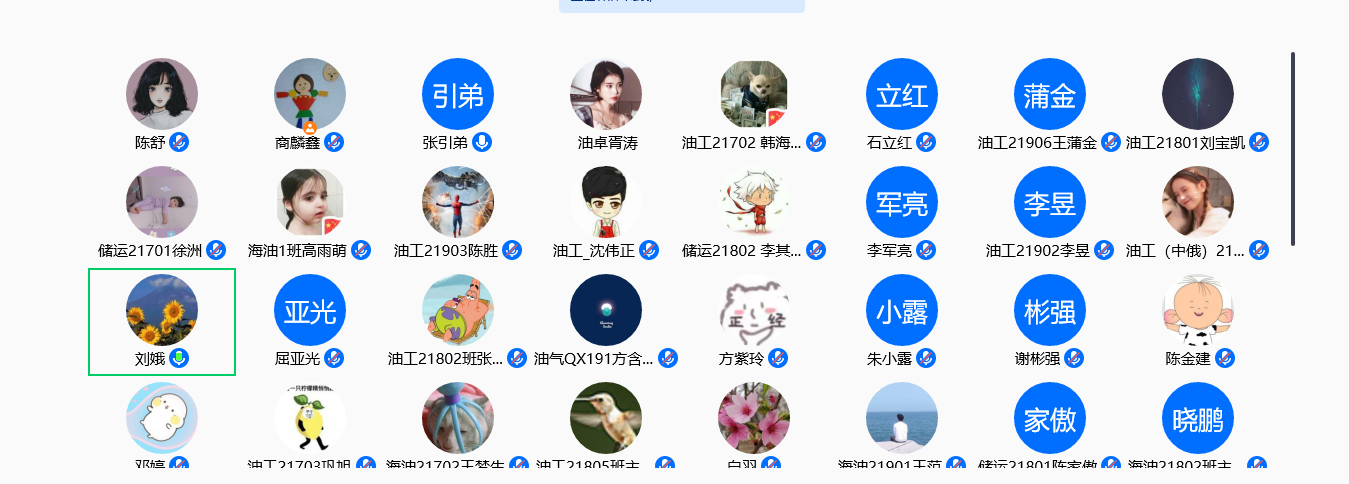Open 陈金建's participant tile

pos(1198,310)
